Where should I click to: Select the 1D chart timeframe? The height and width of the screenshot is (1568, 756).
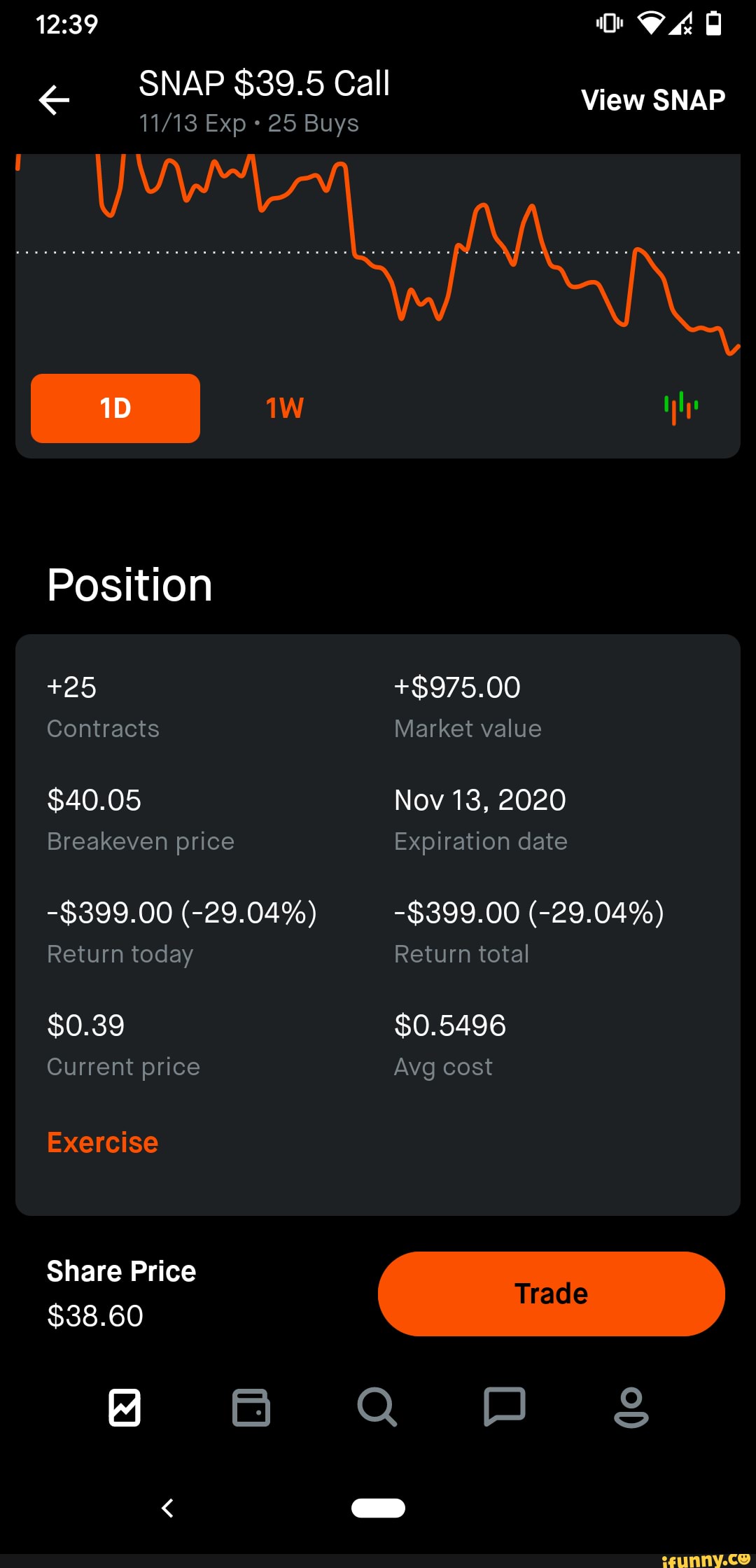(115, 407)
